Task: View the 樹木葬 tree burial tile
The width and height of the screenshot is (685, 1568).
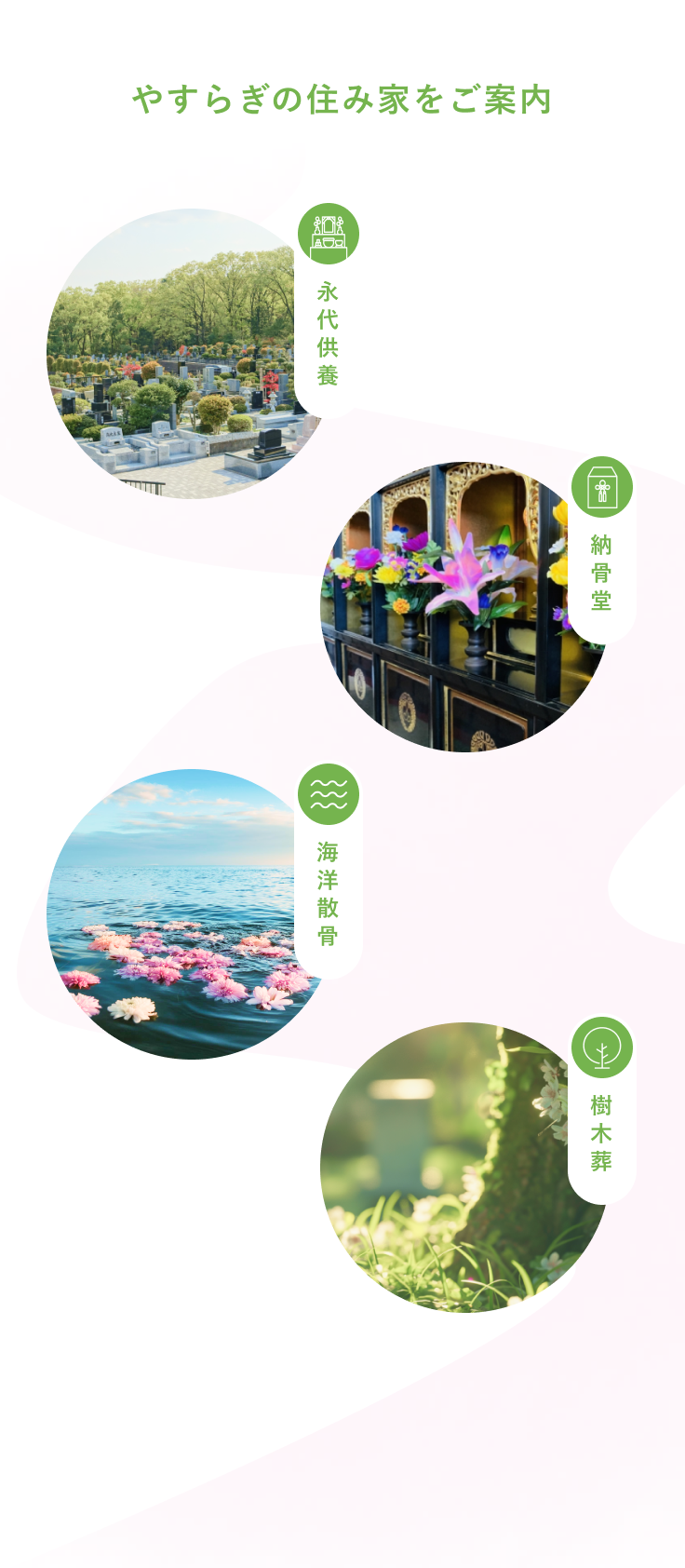Action: pyautogui.click(x=463, y=1168)
